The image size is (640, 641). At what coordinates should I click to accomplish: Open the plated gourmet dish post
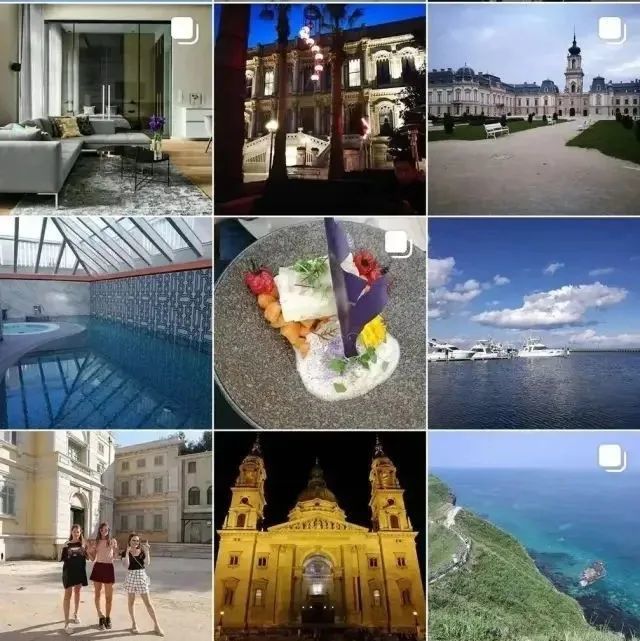[x=319, y=323]
